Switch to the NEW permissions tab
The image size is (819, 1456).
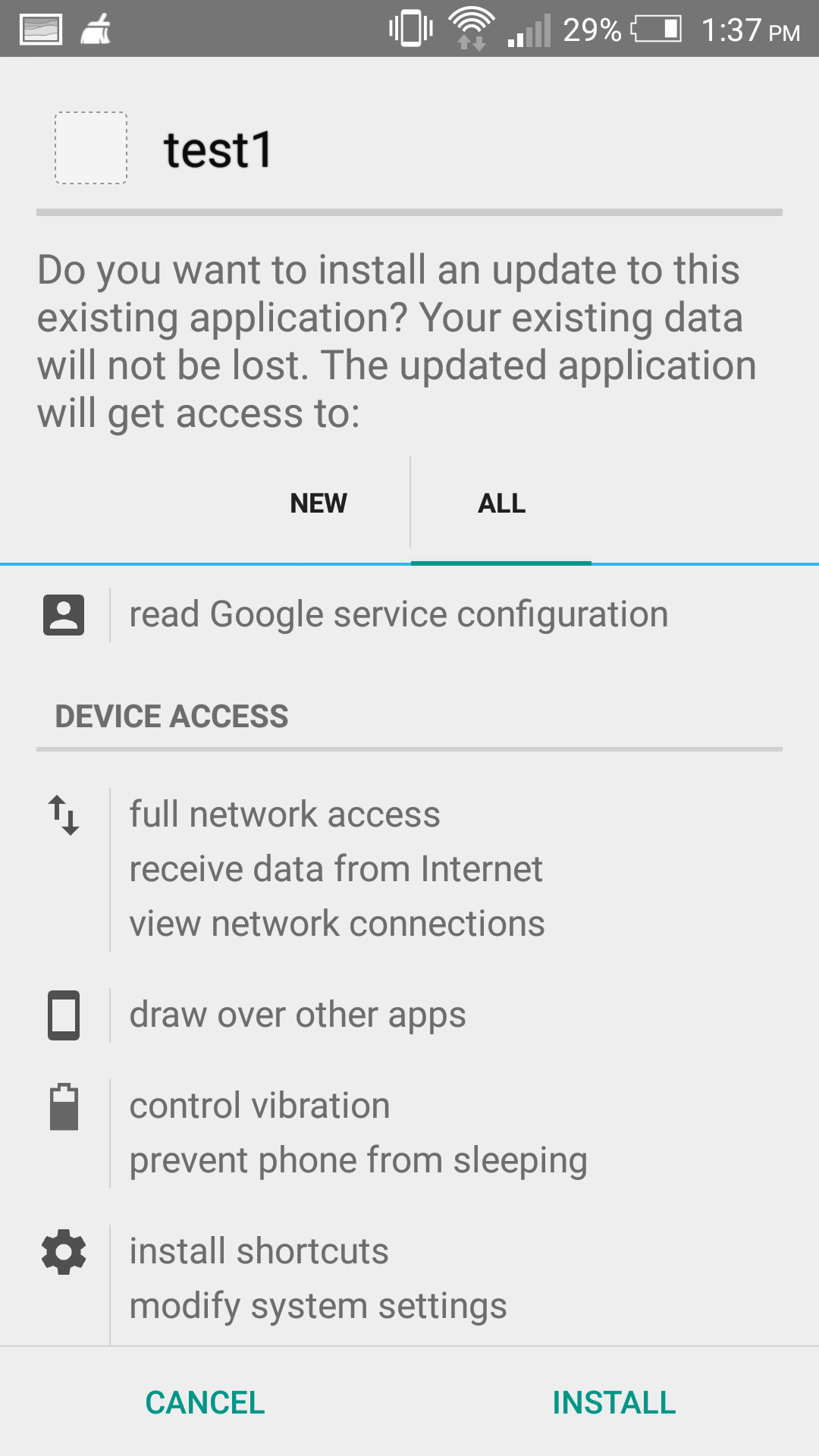click(x=318, y=504)
